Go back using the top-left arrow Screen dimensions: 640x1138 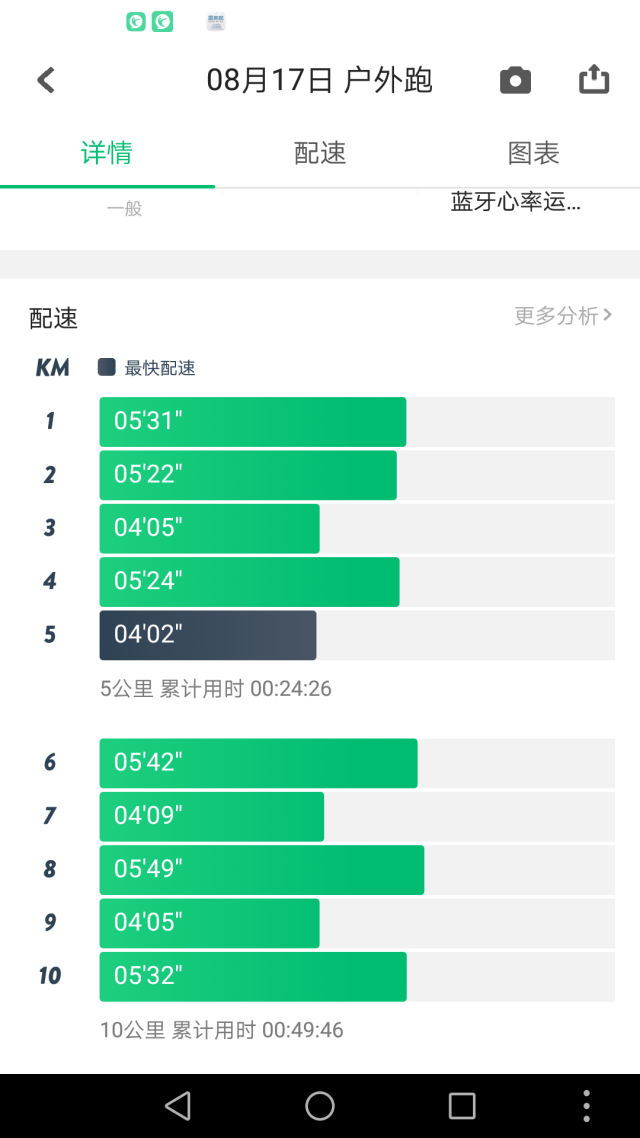[x=46, y=80]
